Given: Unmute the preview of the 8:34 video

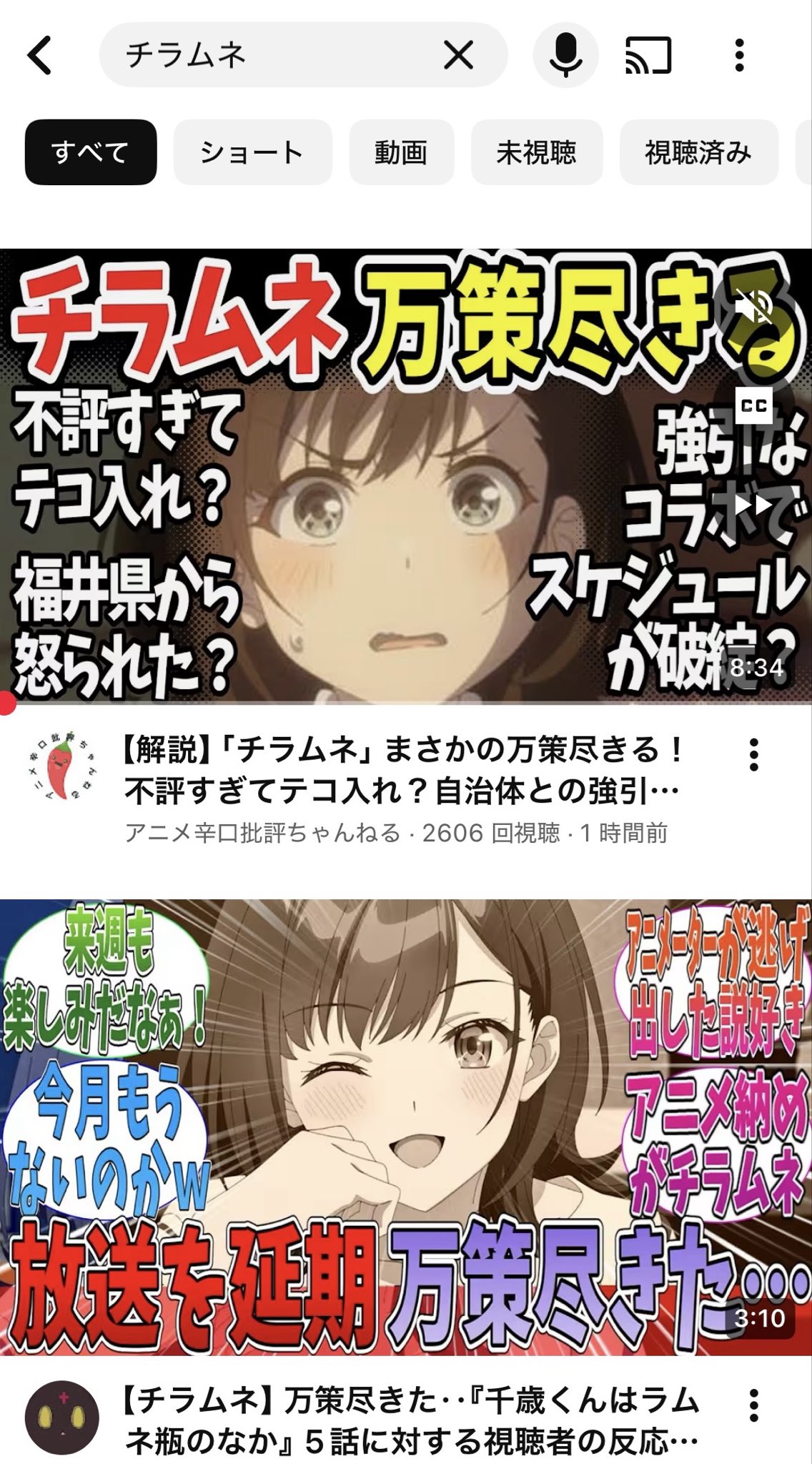Looking at the screenshot, I should [x=753, y=307].
